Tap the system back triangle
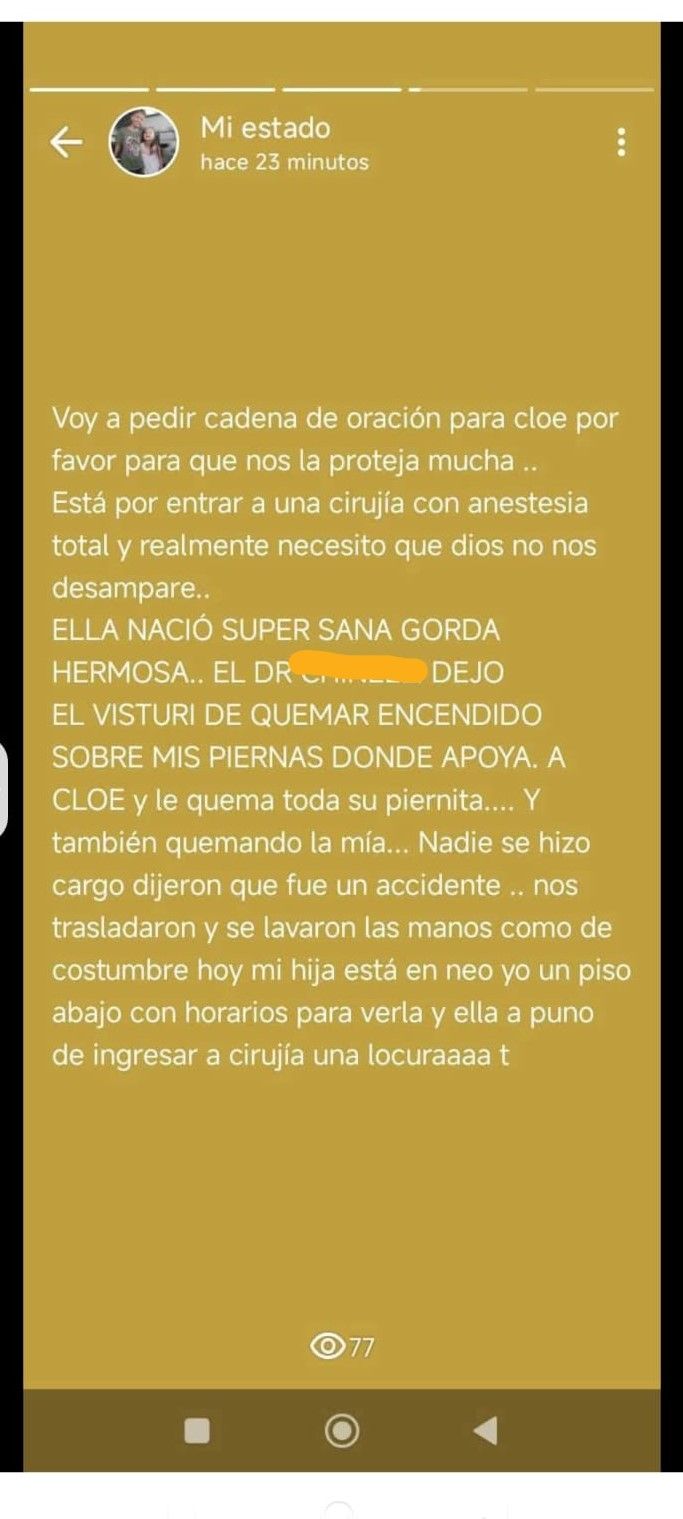 (485, 1431)
